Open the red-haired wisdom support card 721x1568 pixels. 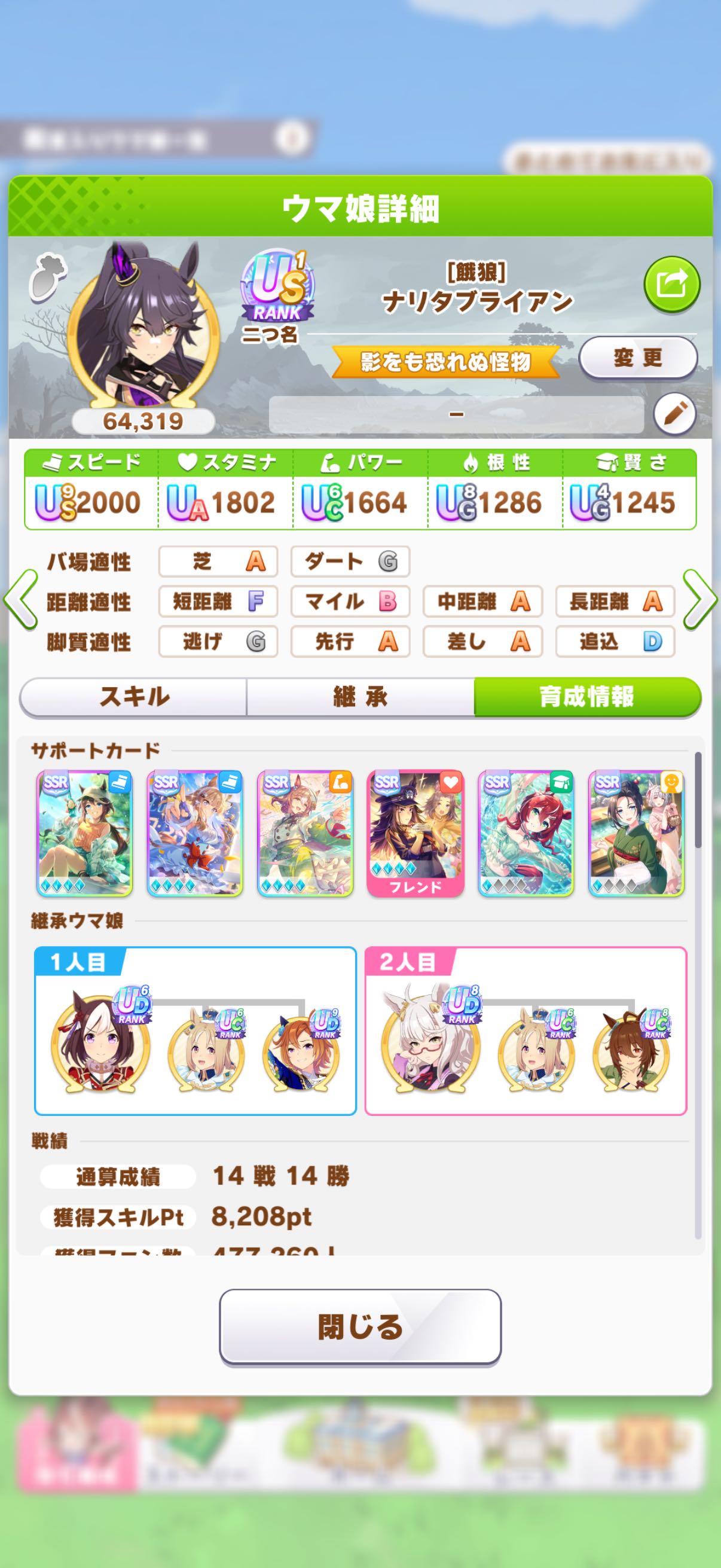click(x=526, y=833)
